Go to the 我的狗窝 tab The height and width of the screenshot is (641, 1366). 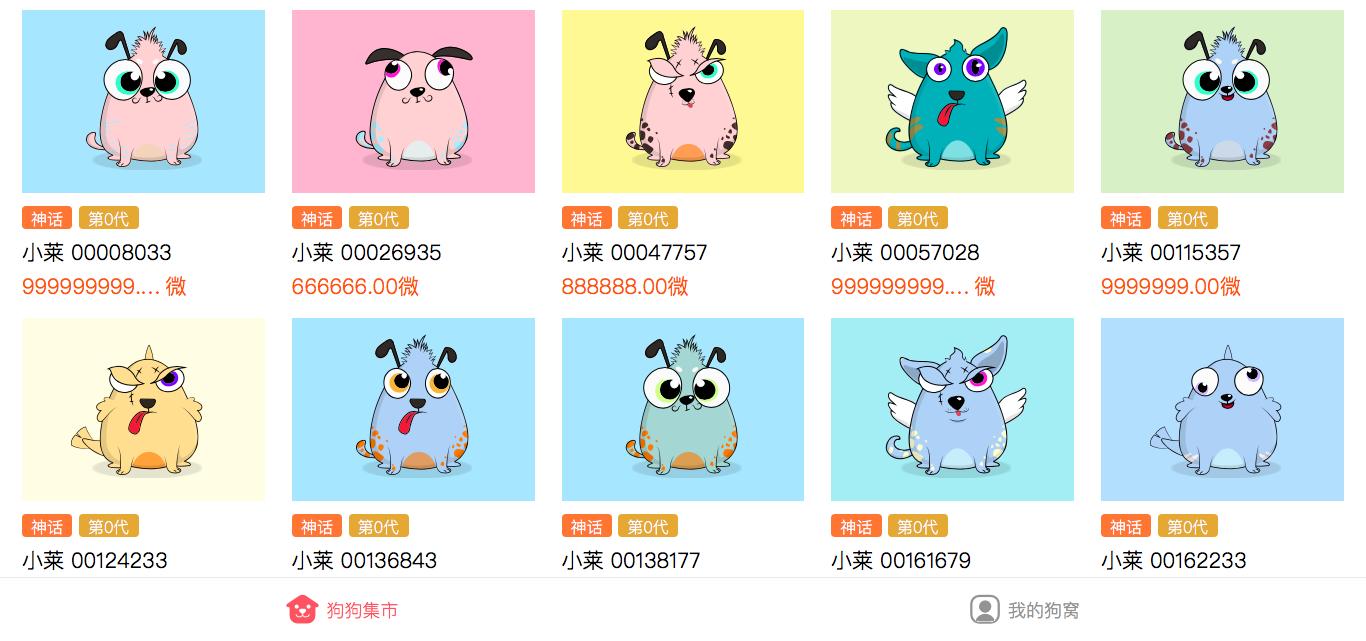[x=1024, y=610]
